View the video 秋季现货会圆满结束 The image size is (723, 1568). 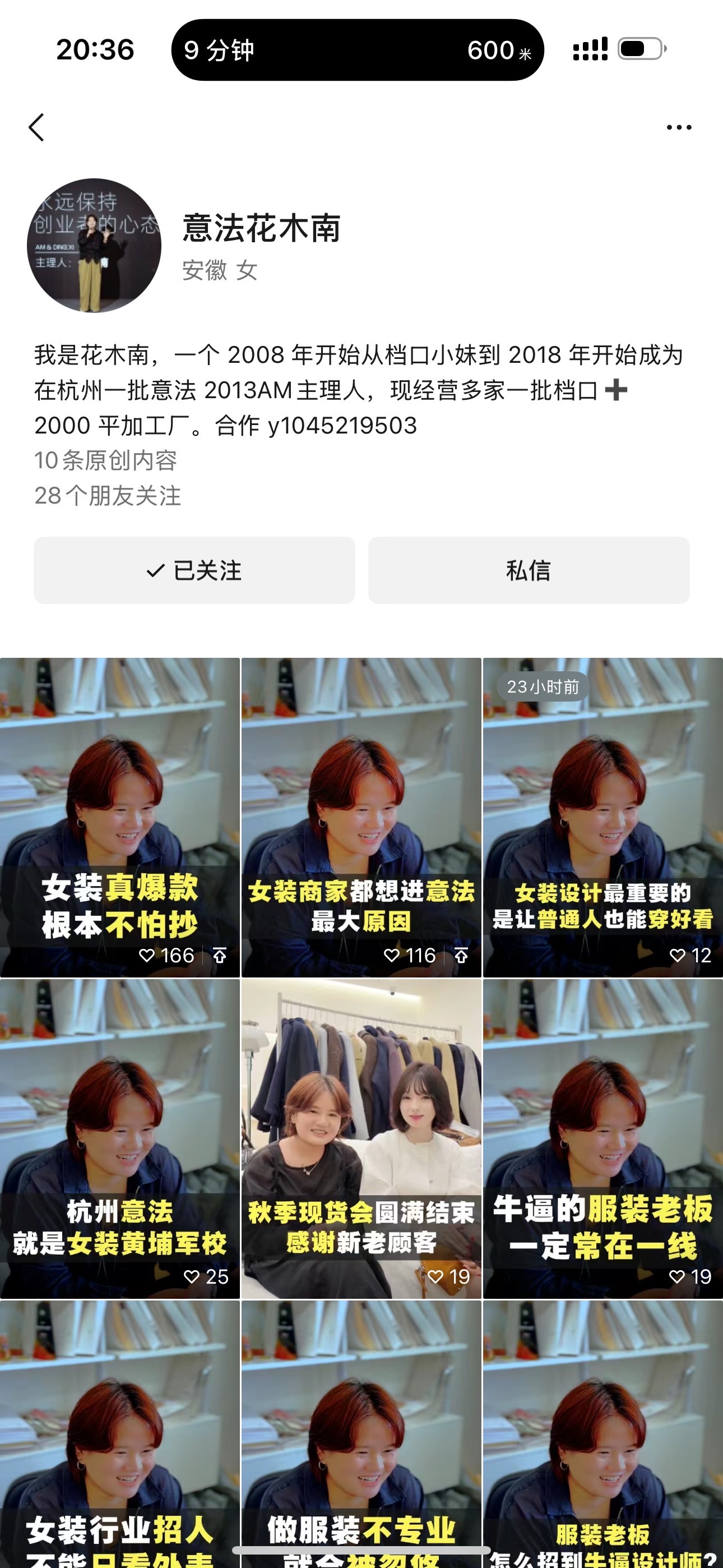(361, 1139)
